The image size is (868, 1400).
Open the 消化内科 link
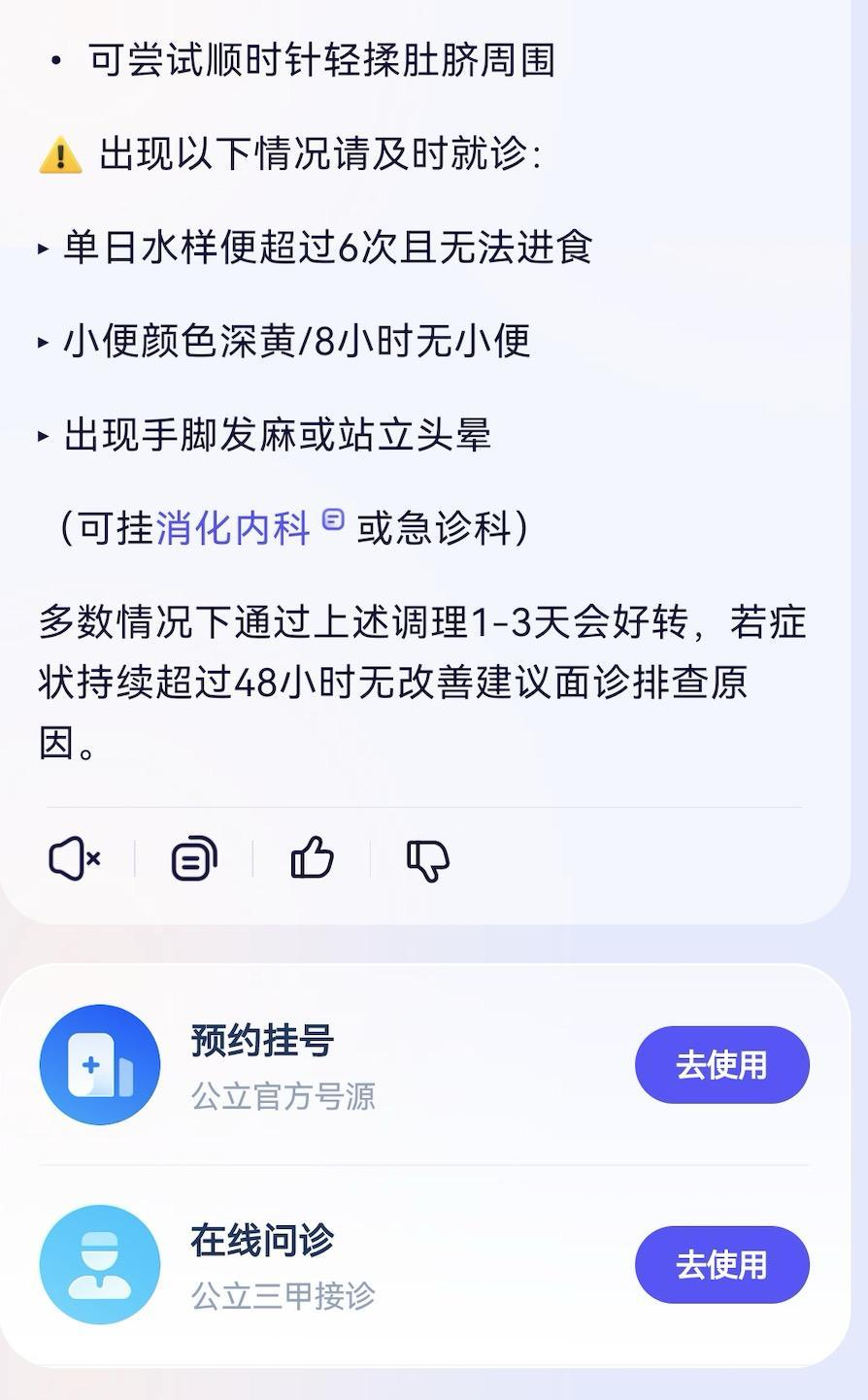(x=233, y=528)
